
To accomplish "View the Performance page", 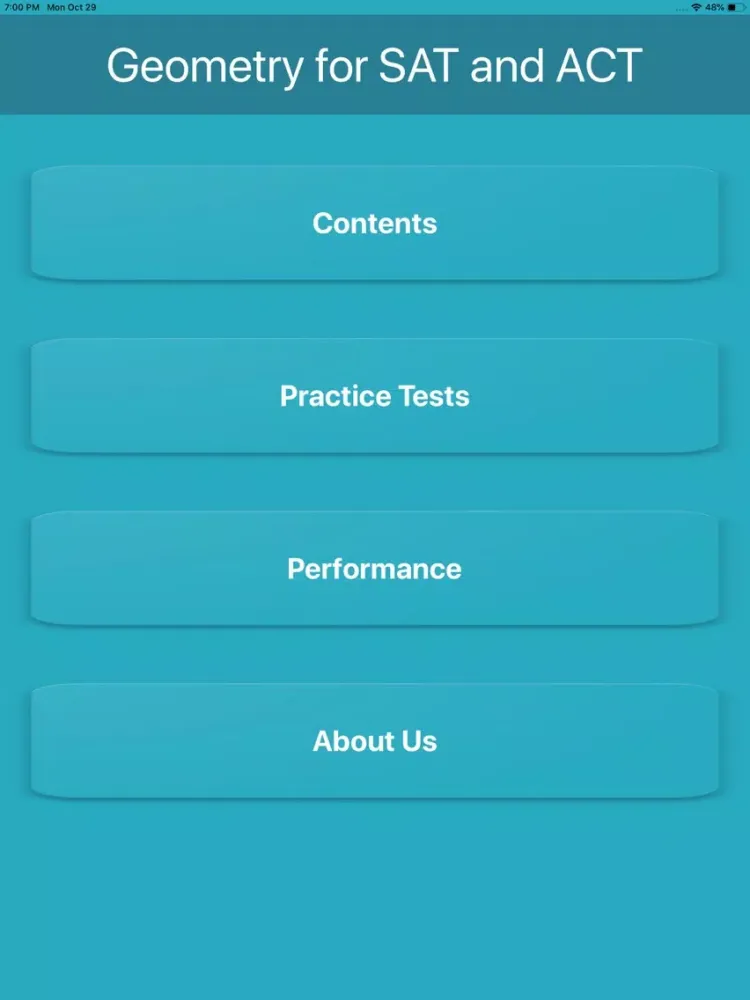I will click(x=375, y=569).
